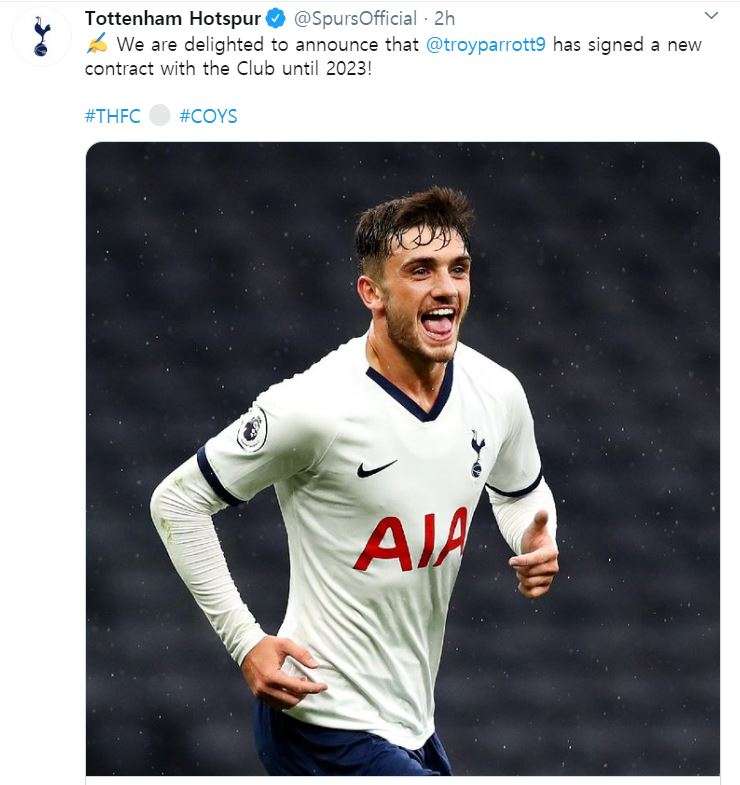The image size is (740, 785).
Task: Open the Tottenham Hotspur account name
Action: 173,18
